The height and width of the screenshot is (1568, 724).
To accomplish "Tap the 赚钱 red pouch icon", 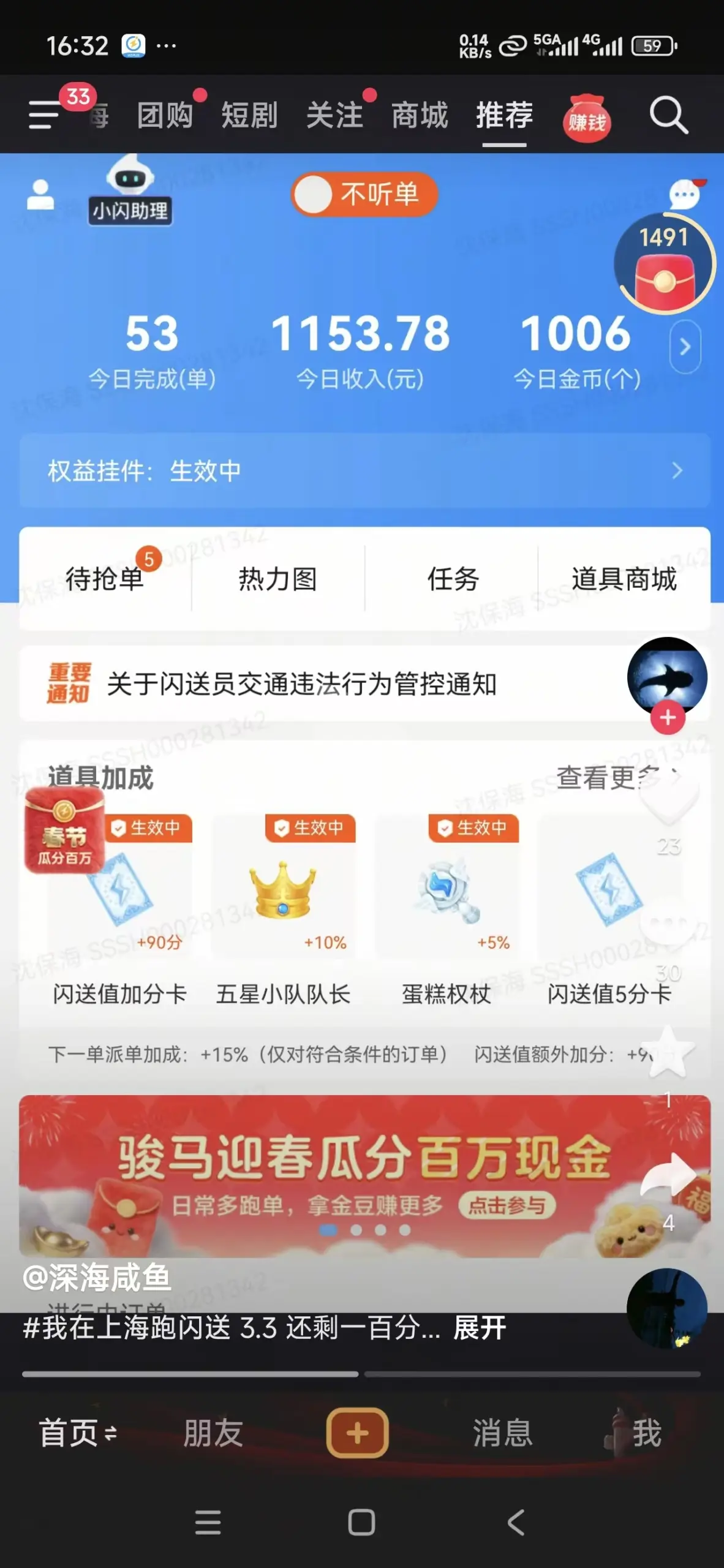I will click(x=586, y=116).
